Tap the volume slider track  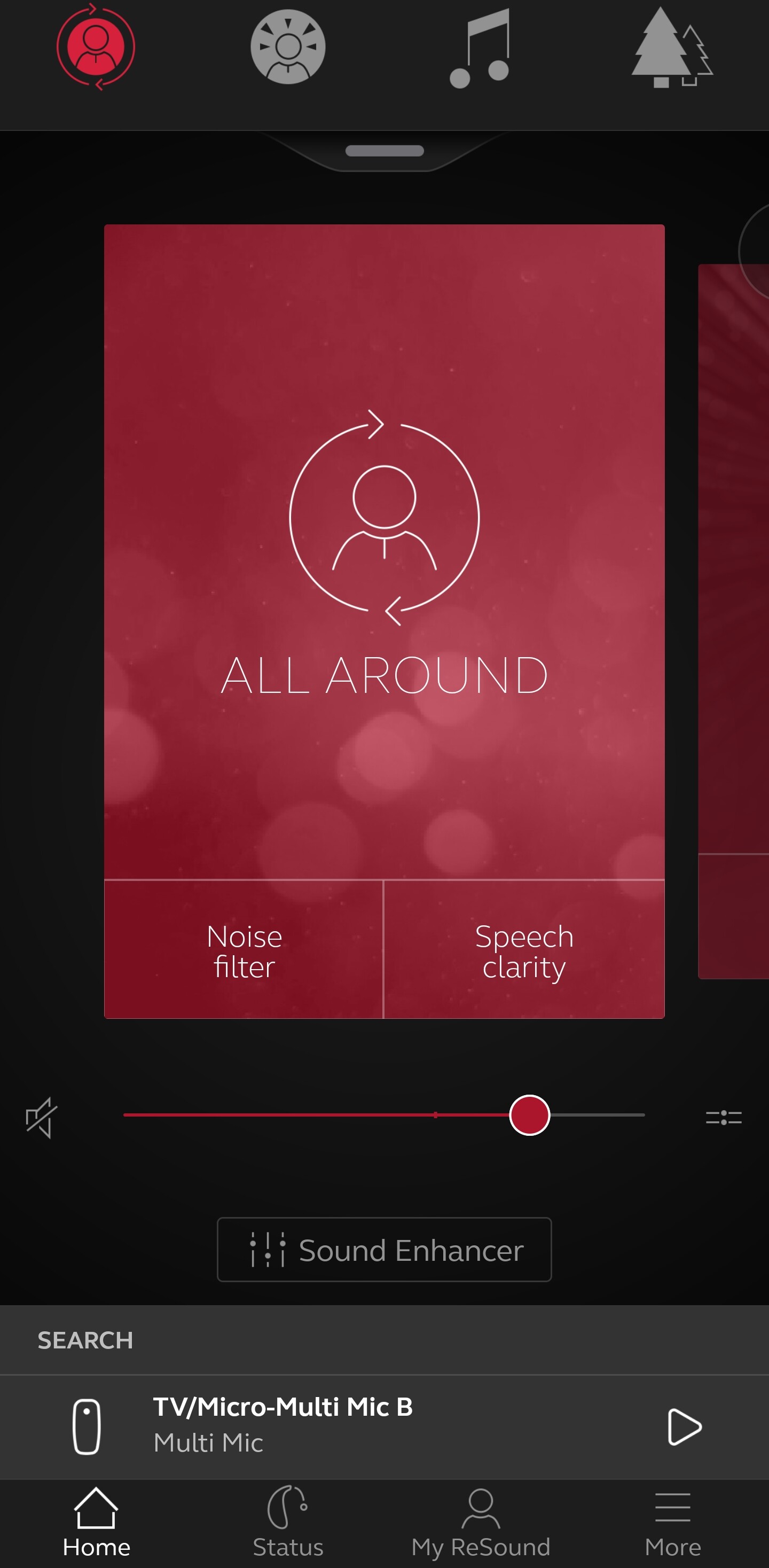click(384, 1115)
